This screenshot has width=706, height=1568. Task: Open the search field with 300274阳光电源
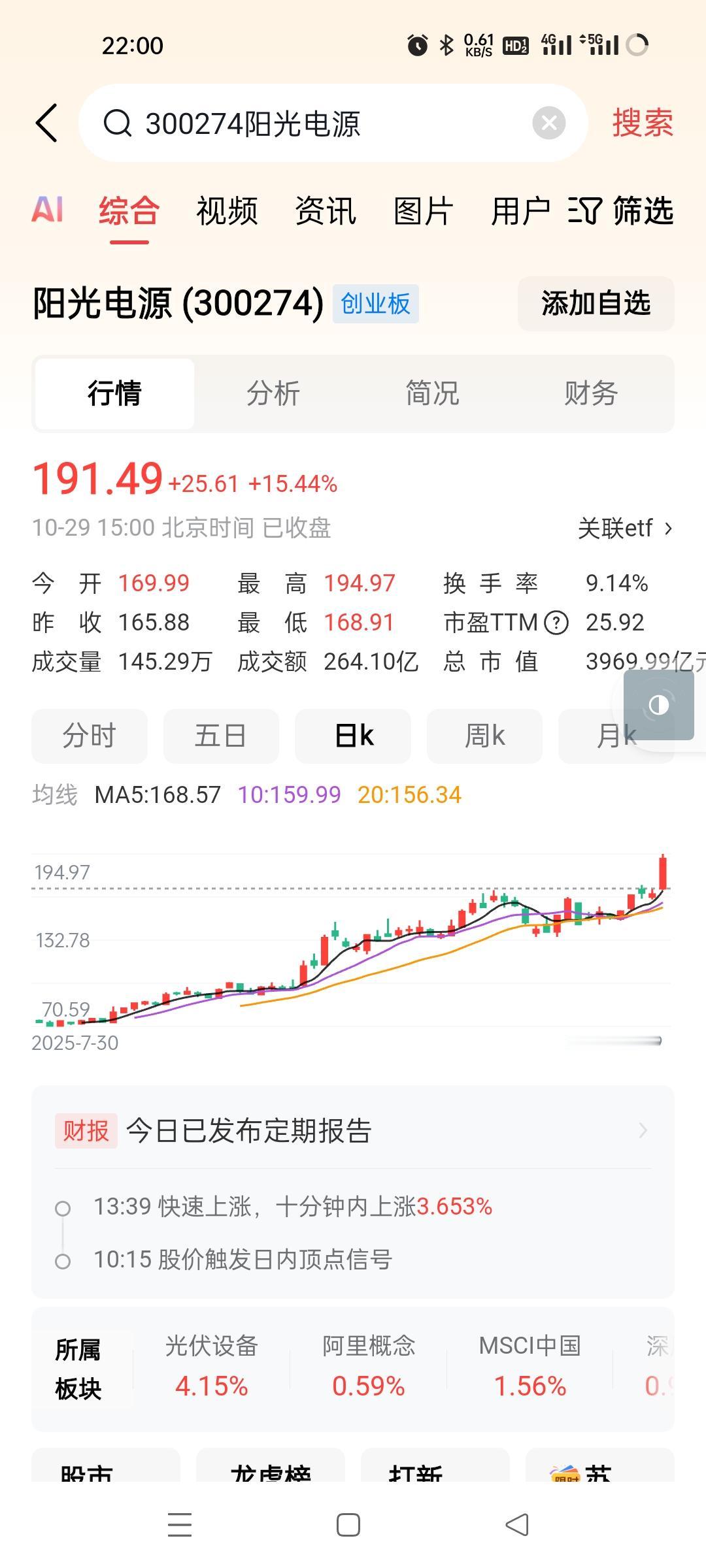click(x=314, y=123)
